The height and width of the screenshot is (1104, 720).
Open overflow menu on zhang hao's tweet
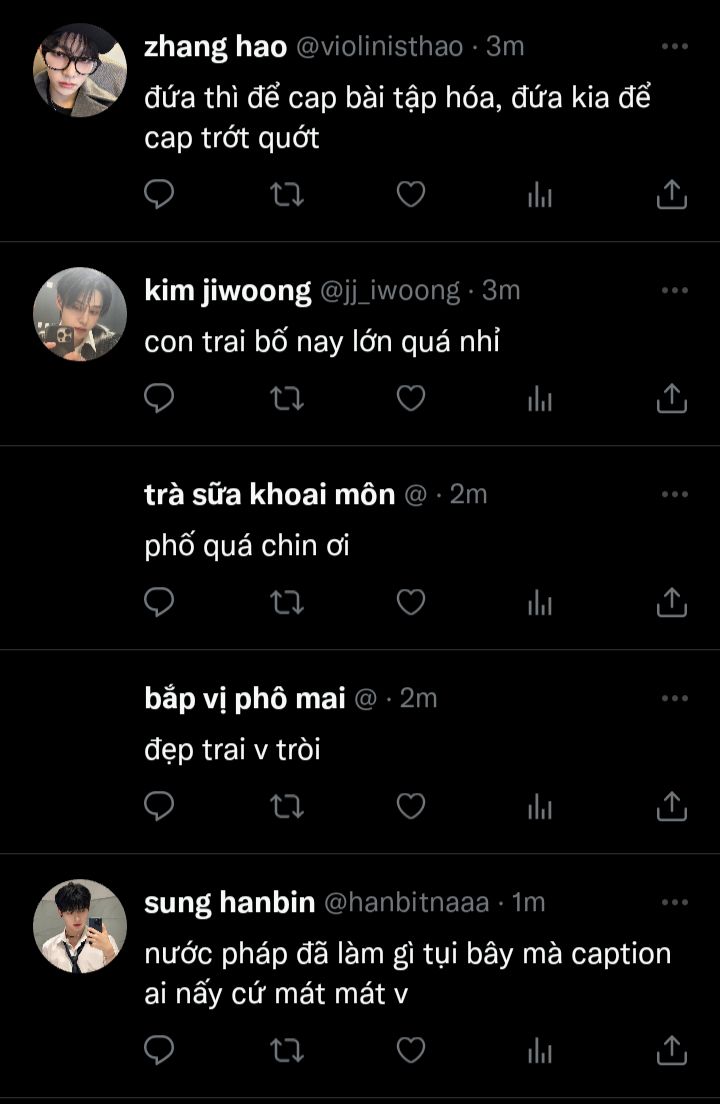[x=675, y=46]
